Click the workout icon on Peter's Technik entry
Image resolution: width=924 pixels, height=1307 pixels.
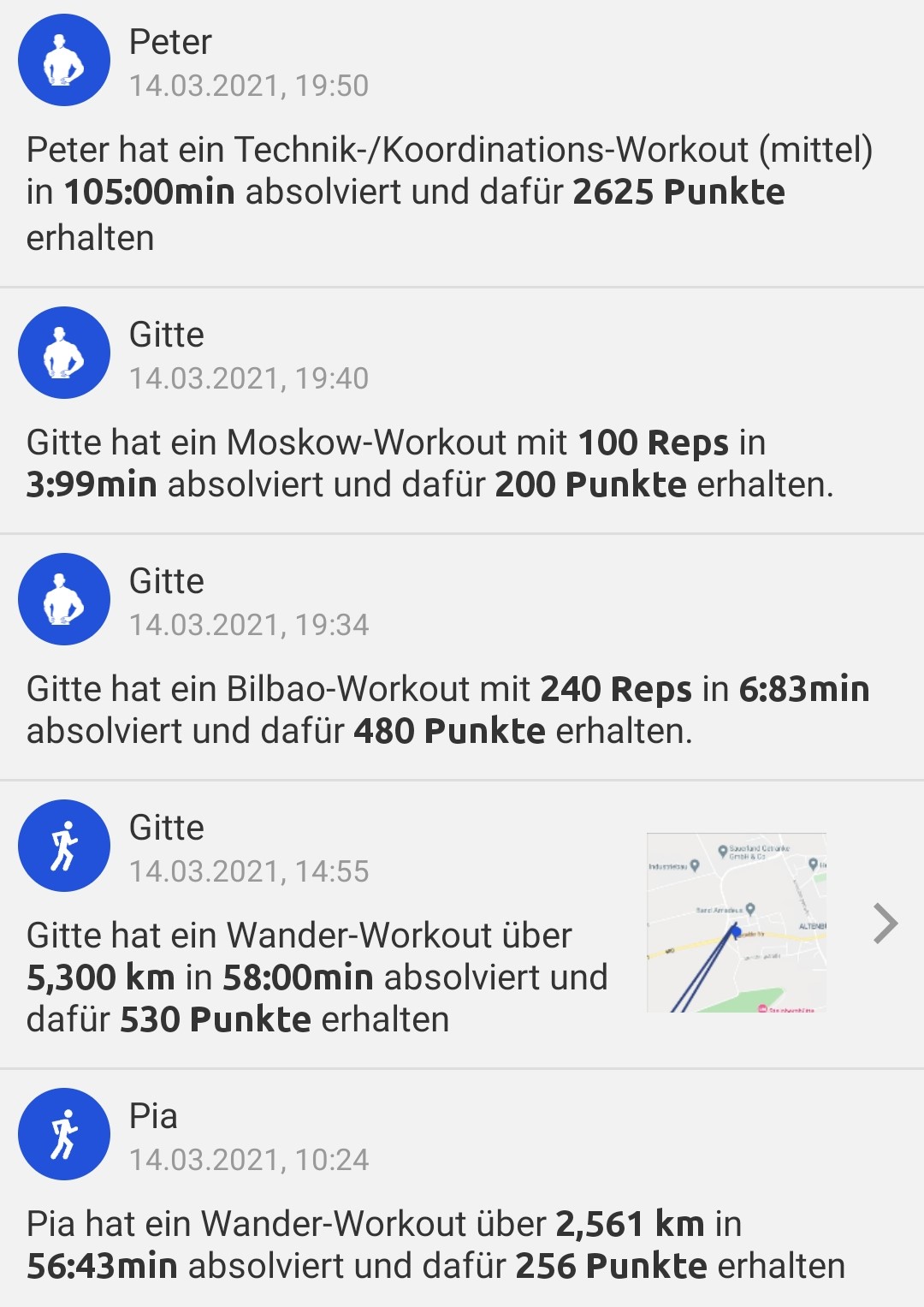coord(63,60)
